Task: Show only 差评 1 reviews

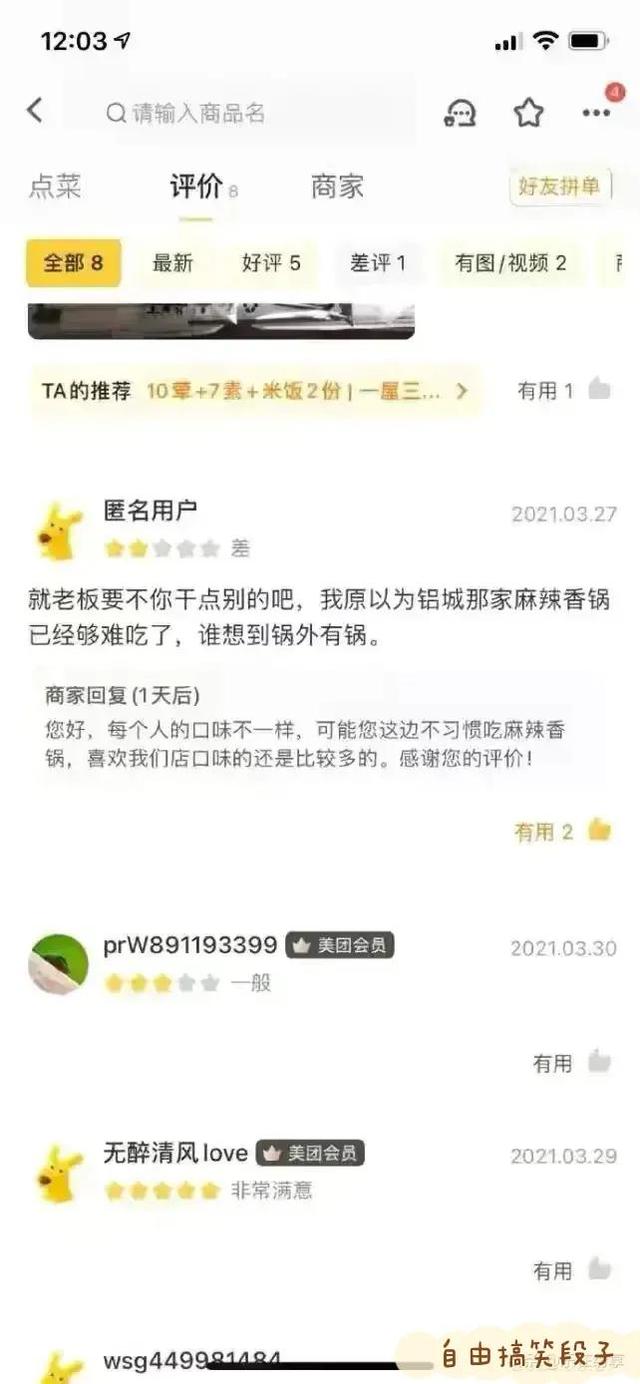Action: tap(378, 263)
